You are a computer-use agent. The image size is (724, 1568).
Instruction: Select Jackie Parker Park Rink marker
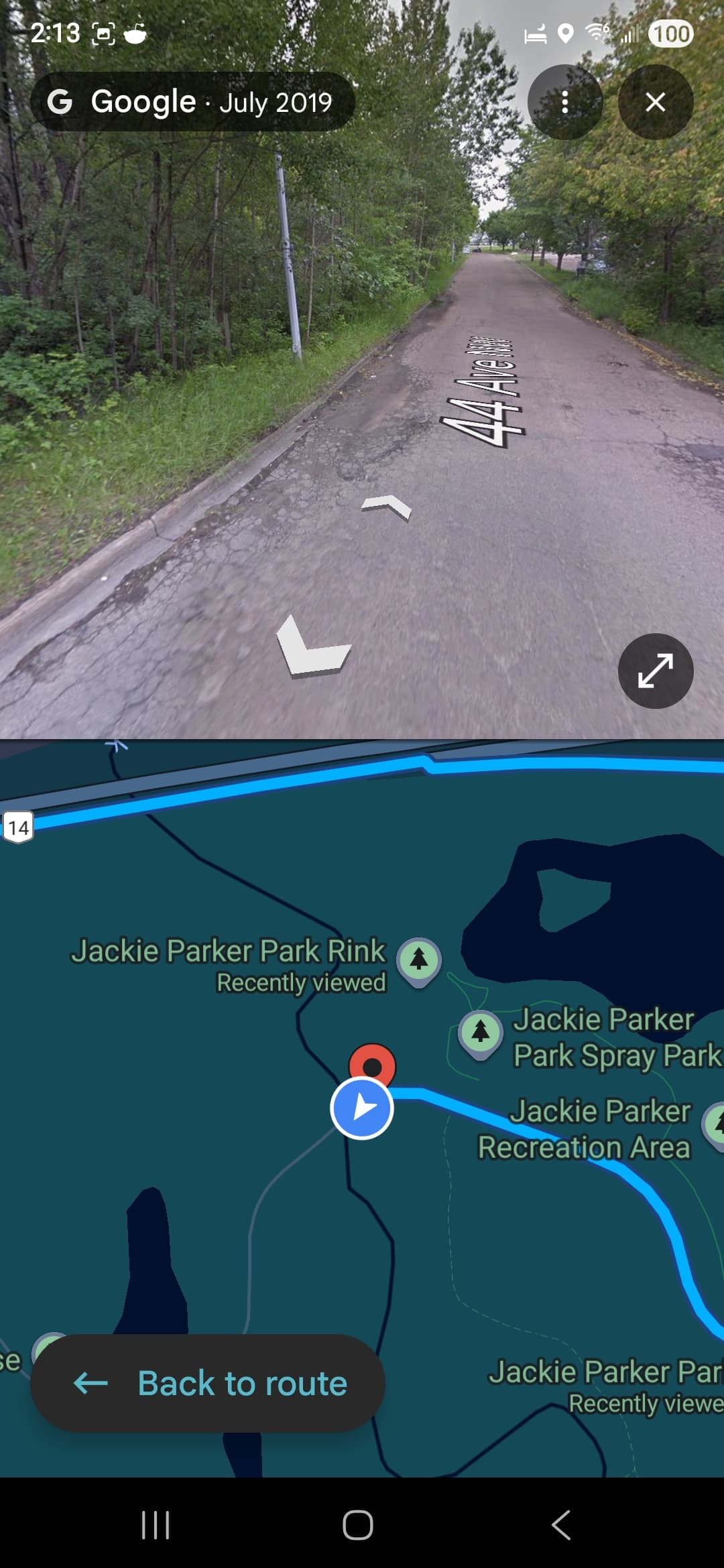pyautogui.click(x=419, y=960)
